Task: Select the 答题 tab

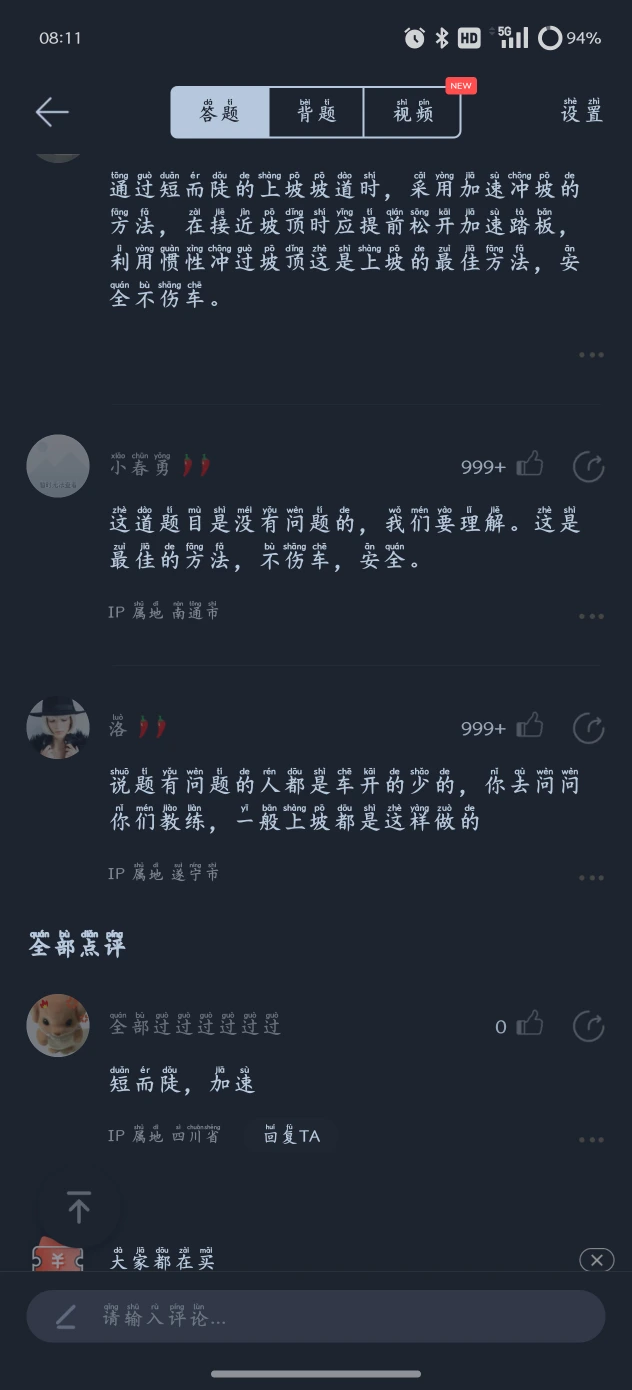Action: tap(220, 112)
